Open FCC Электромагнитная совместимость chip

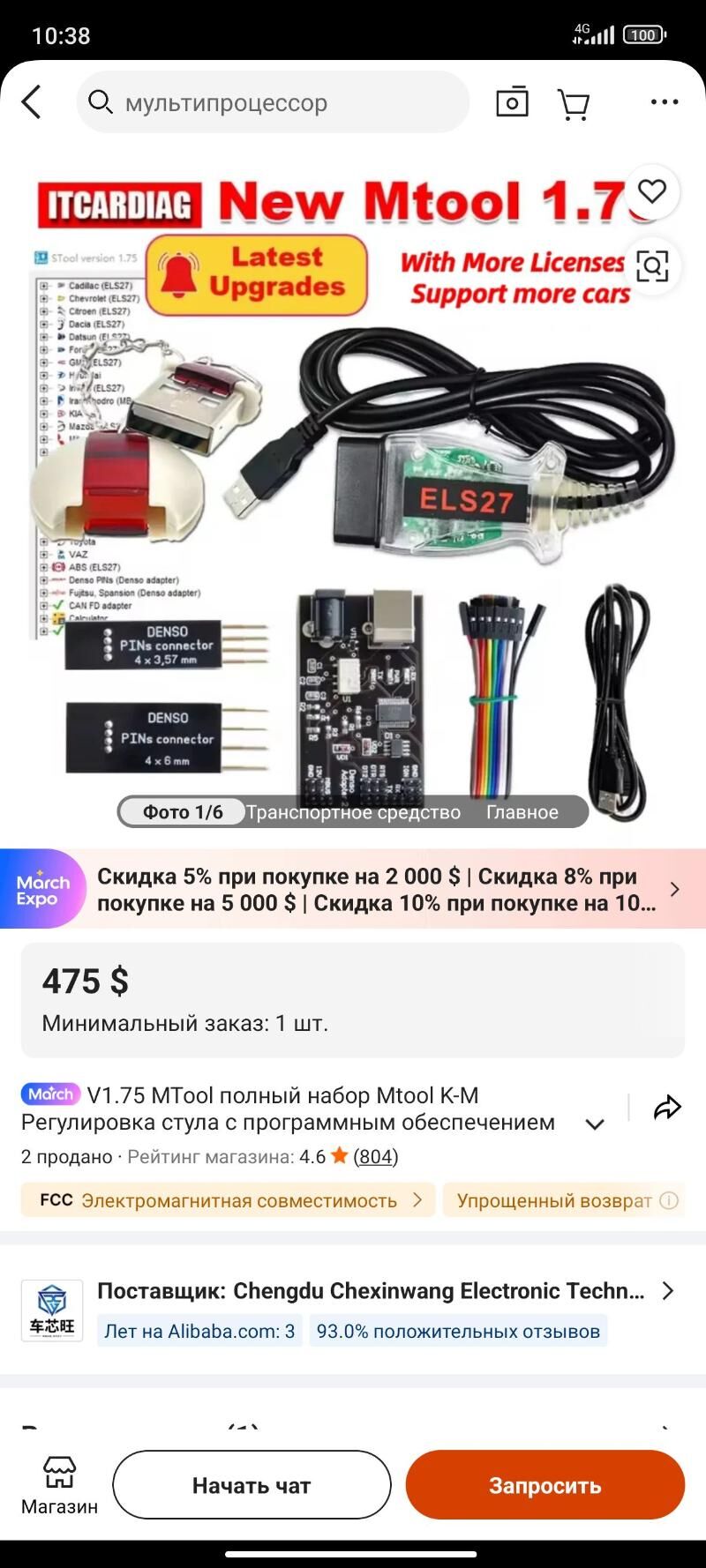[228, 1200]
